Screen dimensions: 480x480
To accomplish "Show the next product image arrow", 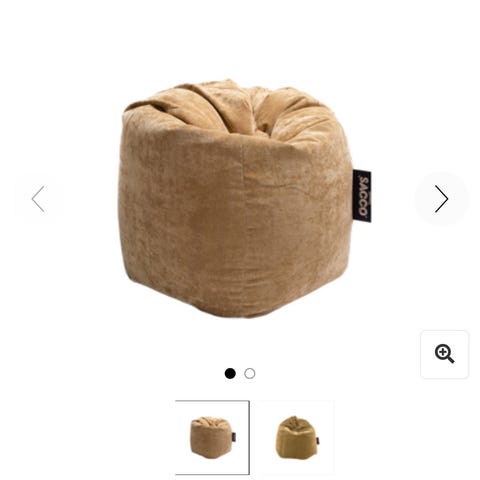I will click(441, 199).
